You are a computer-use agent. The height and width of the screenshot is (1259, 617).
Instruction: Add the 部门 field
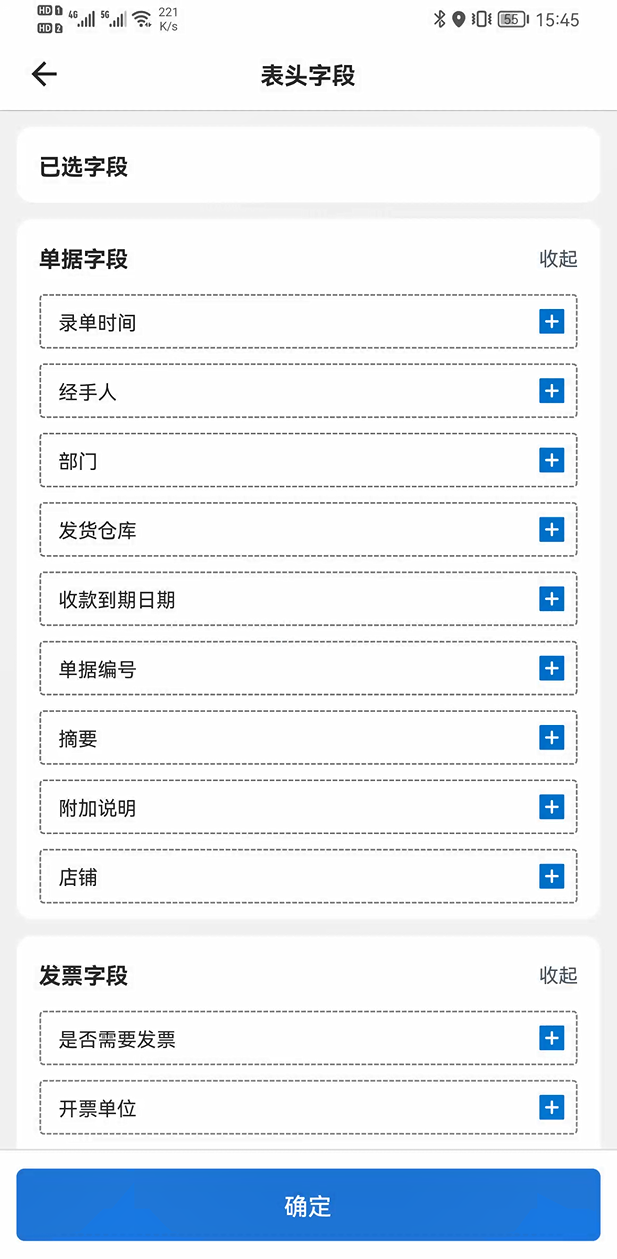click(x=552, y=460)
